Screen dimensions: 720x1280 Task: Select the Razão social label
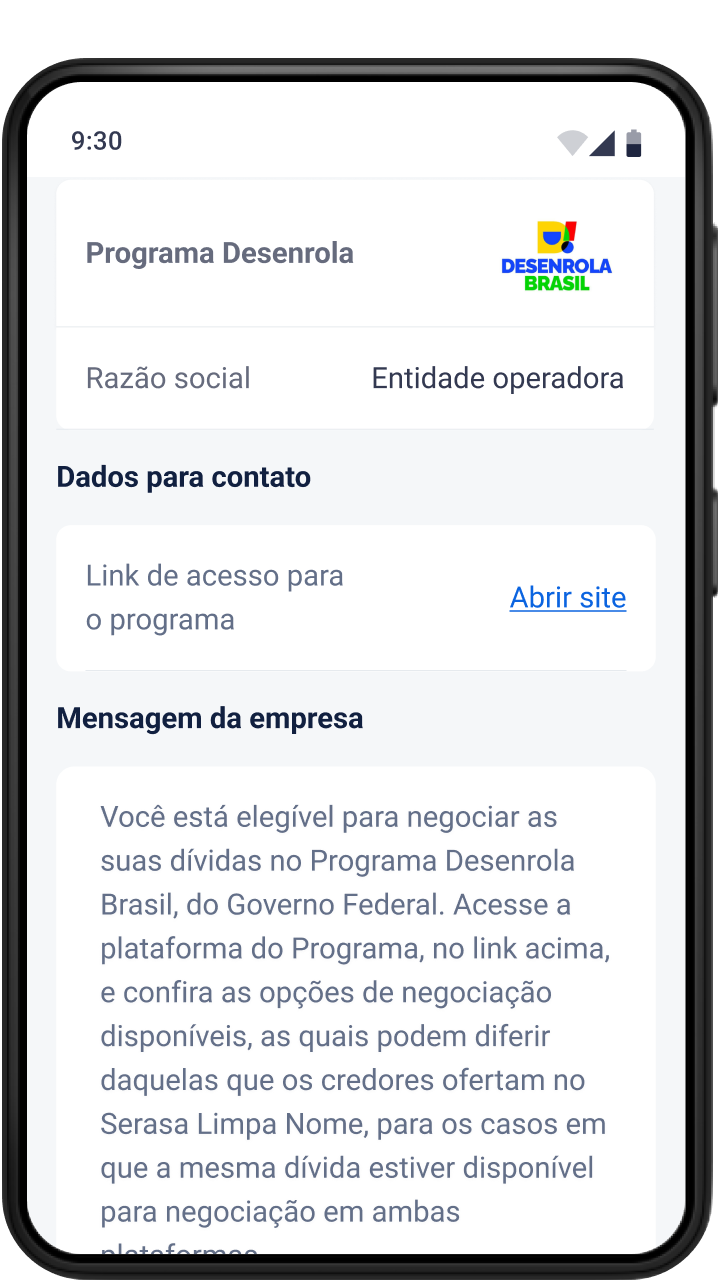[x=168, y=378]
